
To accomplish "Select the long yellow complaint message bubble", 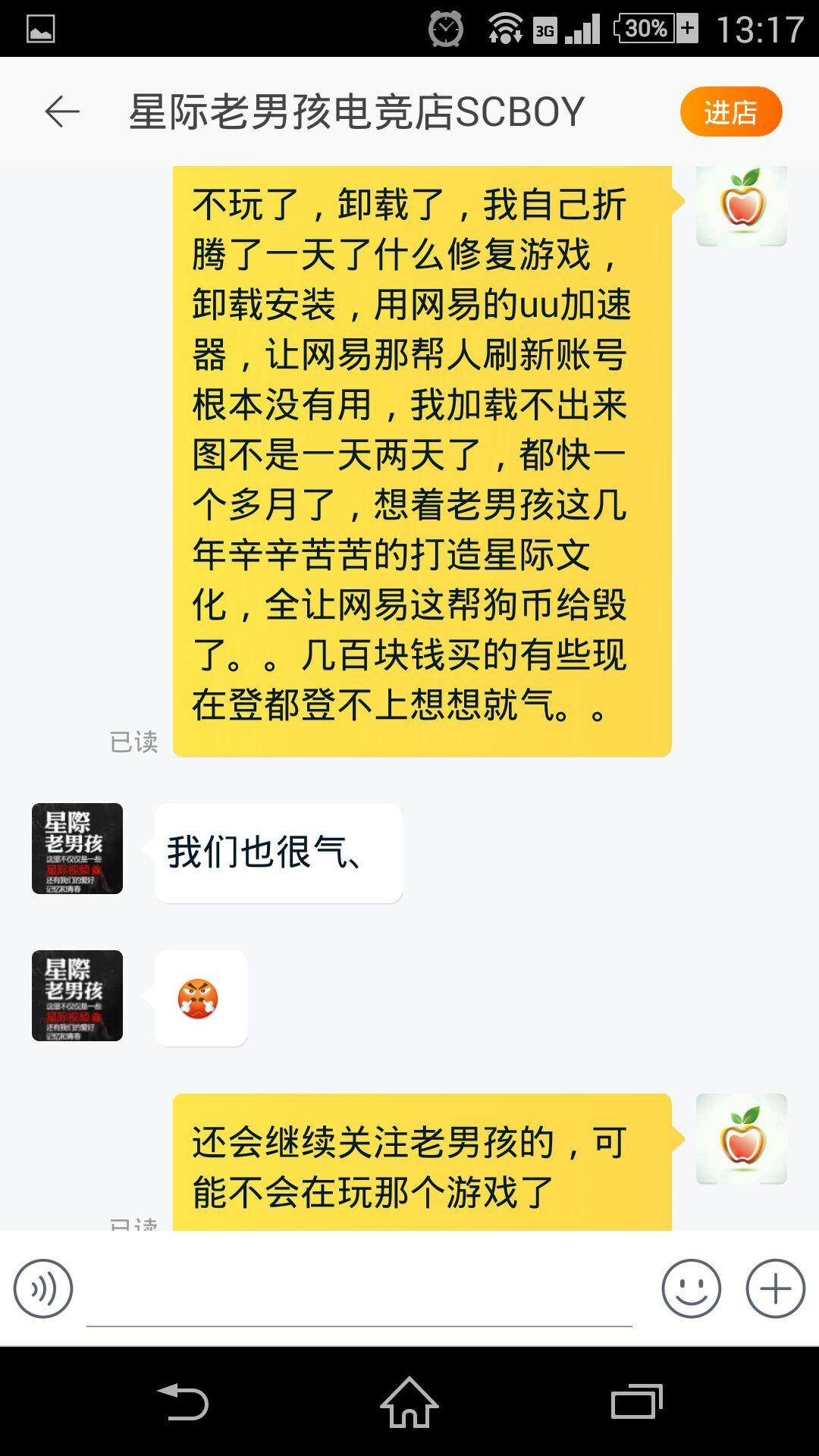I will click(x=422, y=455).
